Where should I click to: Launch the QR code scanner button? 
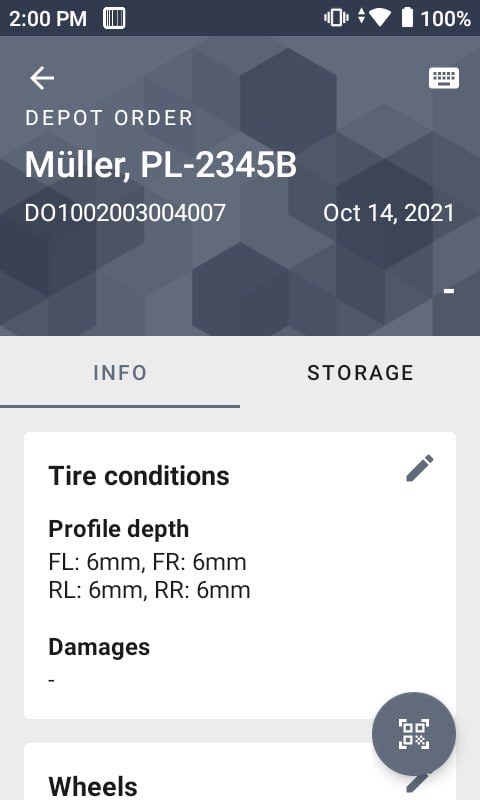[x=414, y=734]
